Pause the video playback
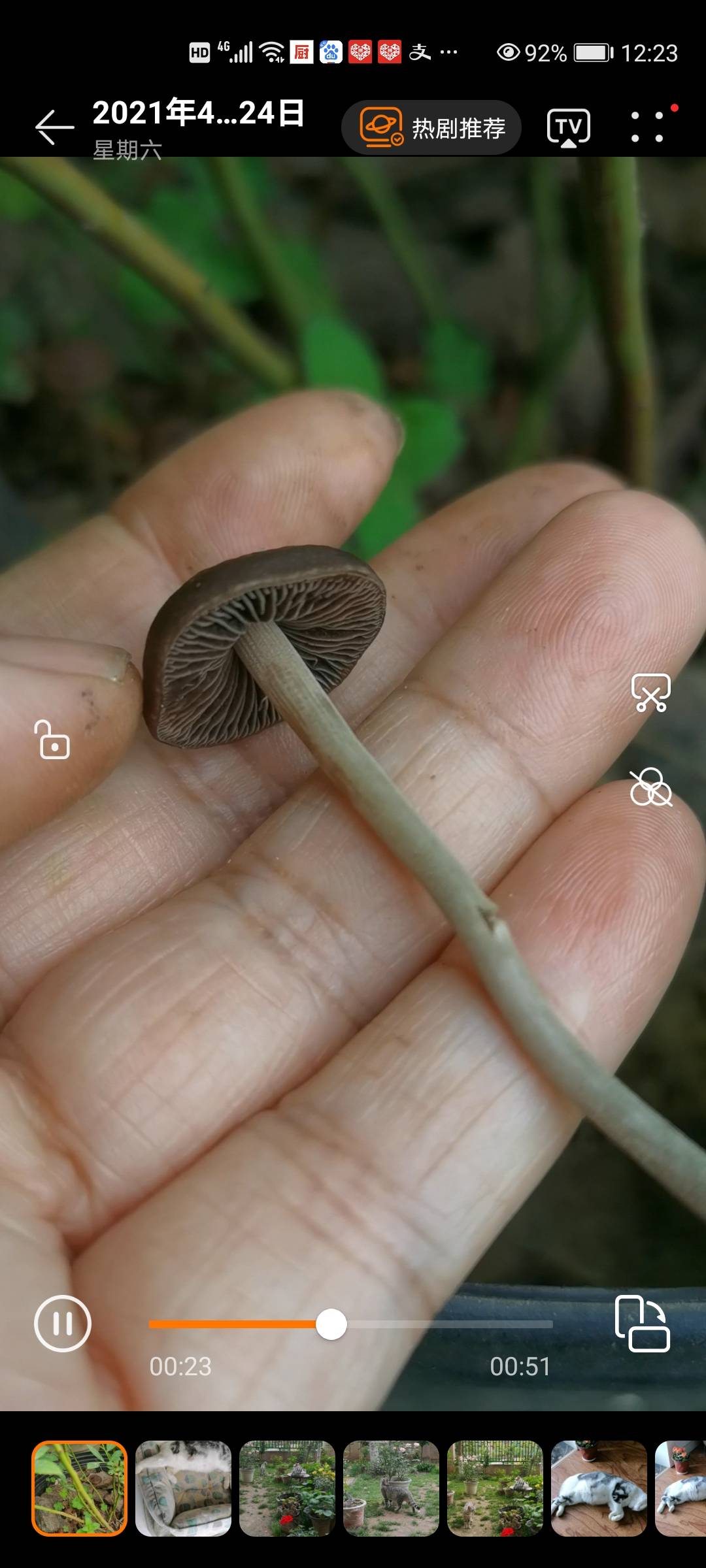 click(x=63, y=1323)
